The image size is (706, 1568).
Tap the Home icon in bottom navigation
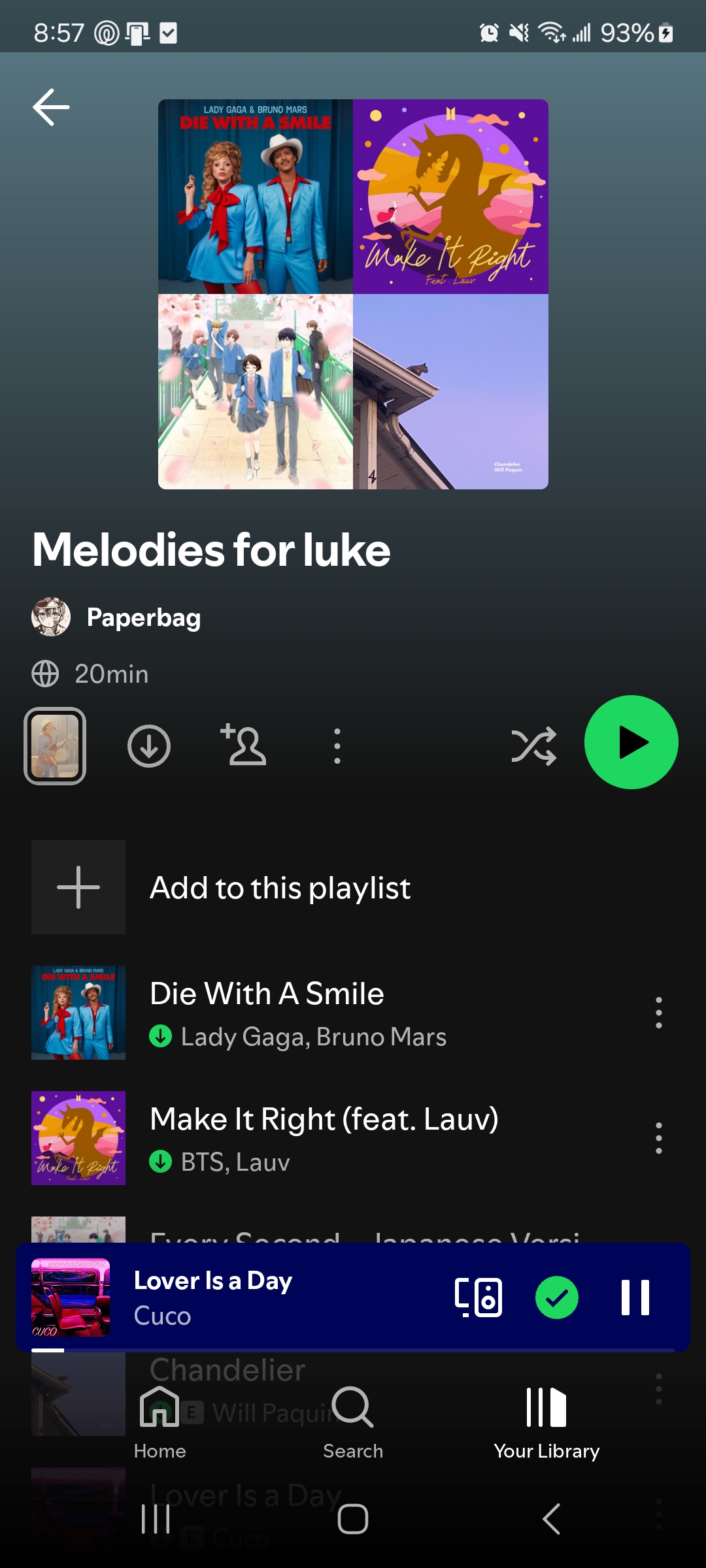click(x=160, y=1407)
